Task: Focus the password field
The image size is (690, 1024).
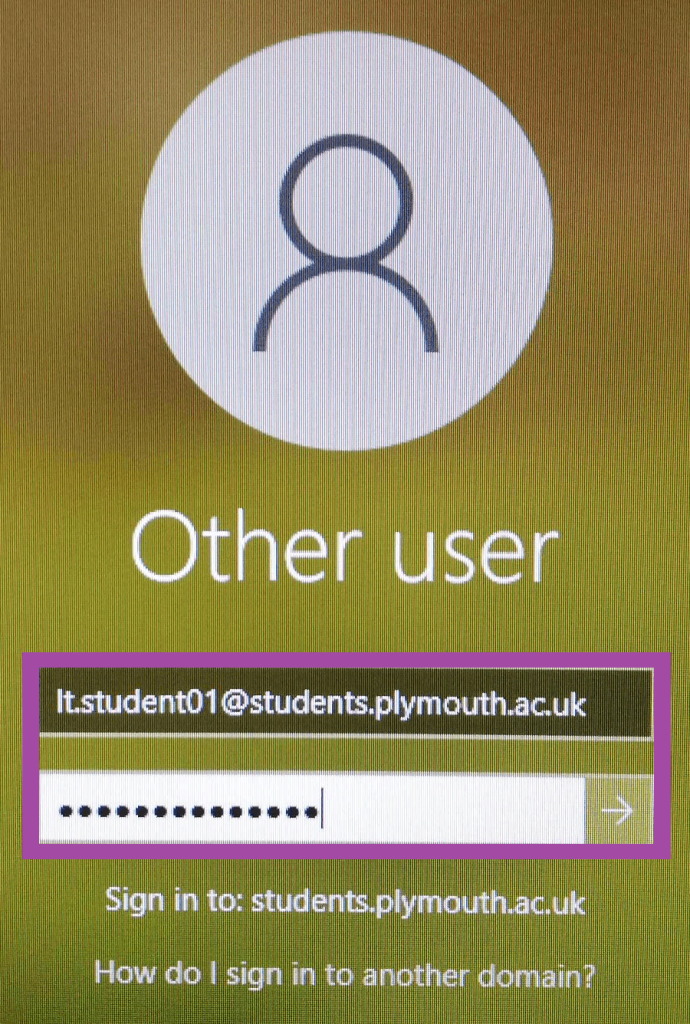Action: 312,810
